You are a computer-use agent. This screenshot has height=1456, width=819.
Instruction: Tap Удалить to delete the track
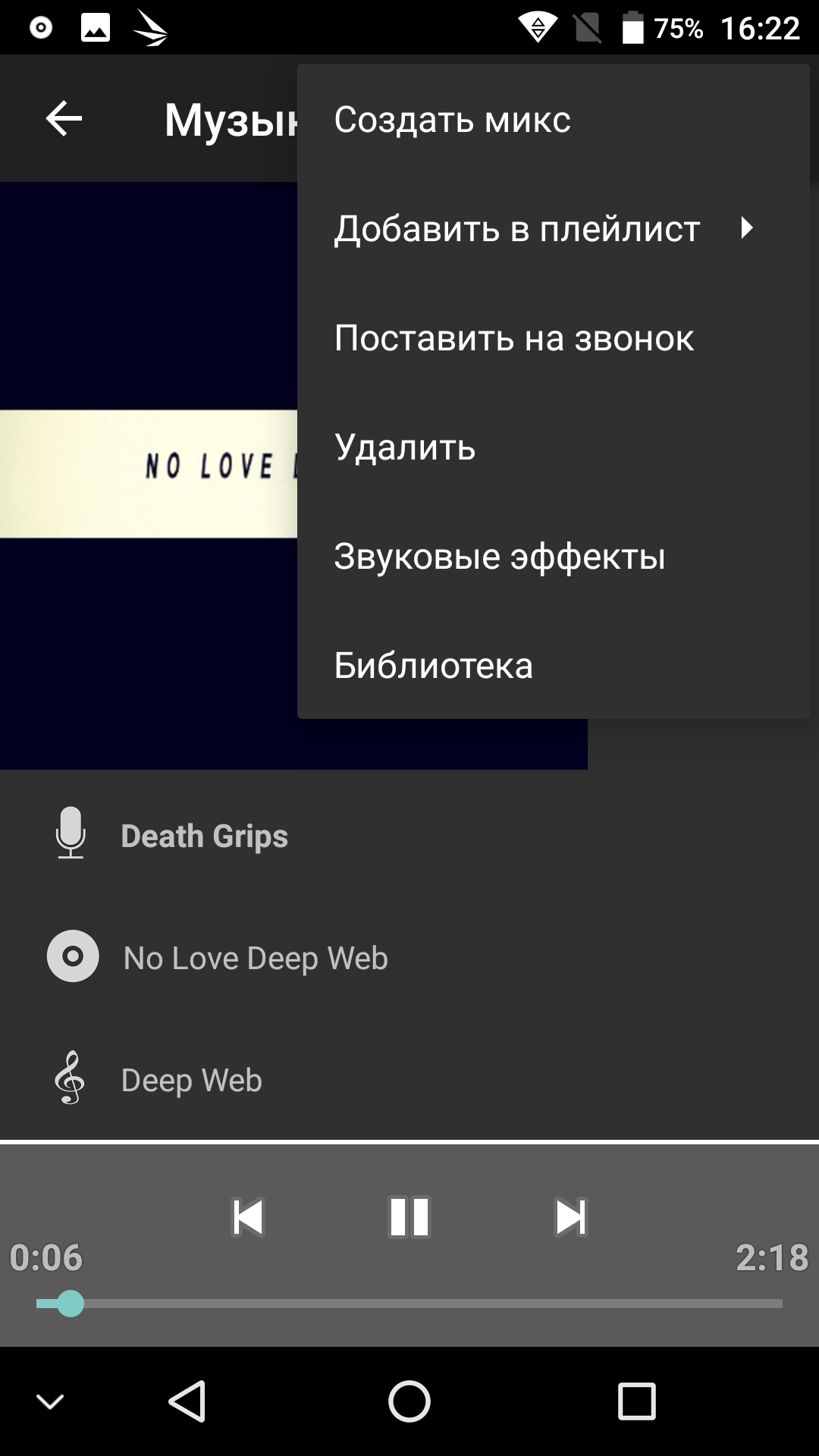405,447
